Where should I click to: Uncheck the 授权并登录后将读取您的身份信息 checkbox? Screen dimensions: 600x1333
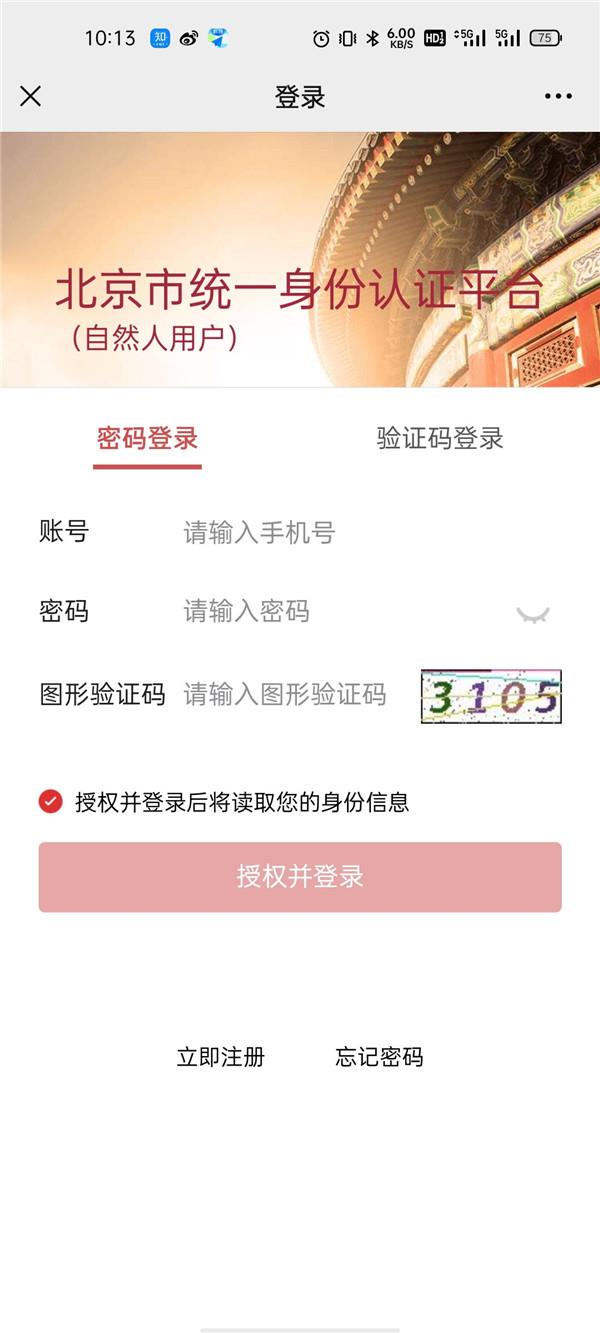[x=50, y=801]
